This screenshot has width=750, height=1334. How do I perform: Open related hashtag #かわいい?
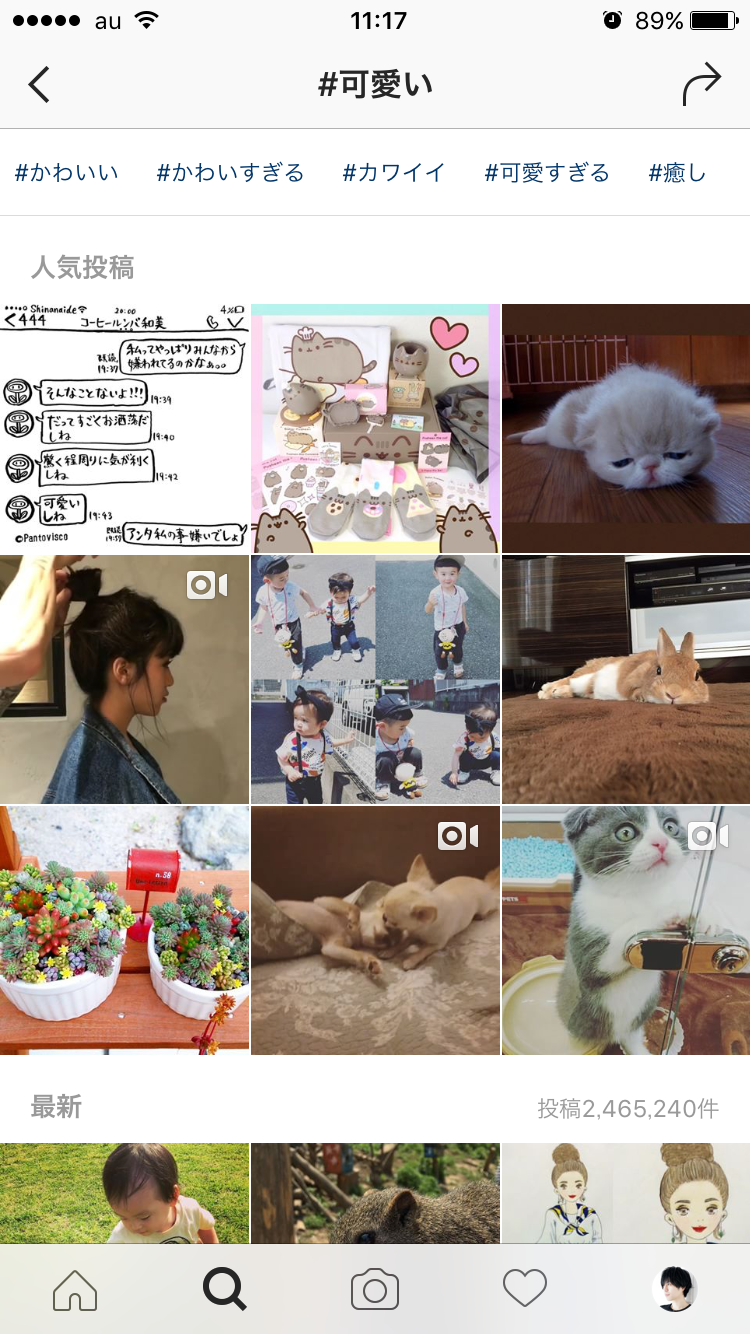click(x=67, y=173)
